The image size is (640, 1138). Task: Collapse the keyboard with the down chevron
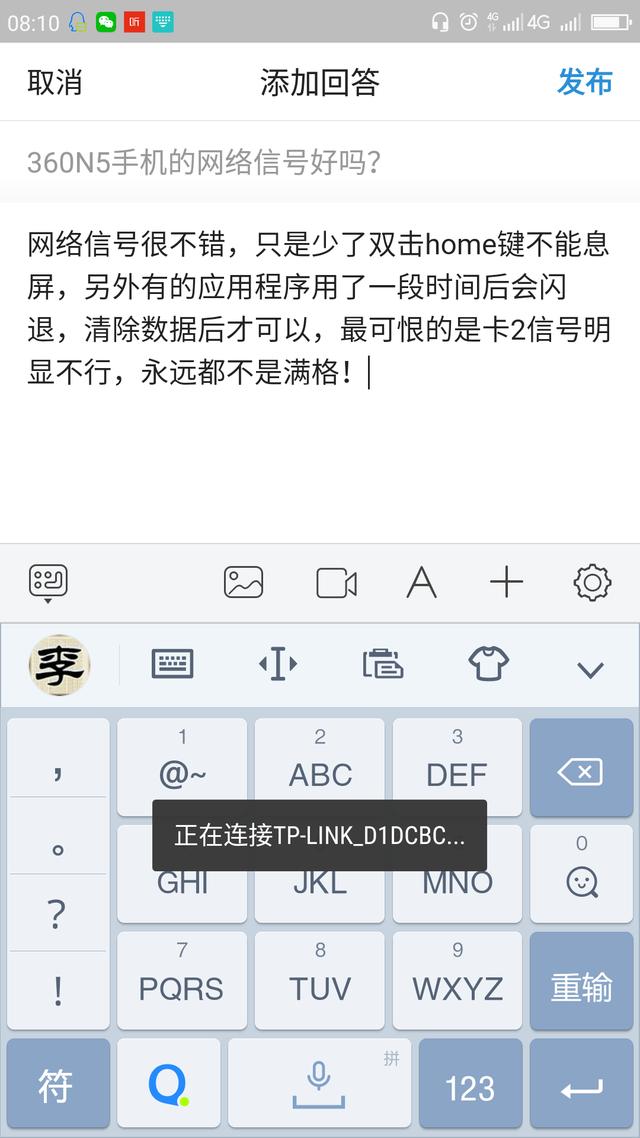591,668
